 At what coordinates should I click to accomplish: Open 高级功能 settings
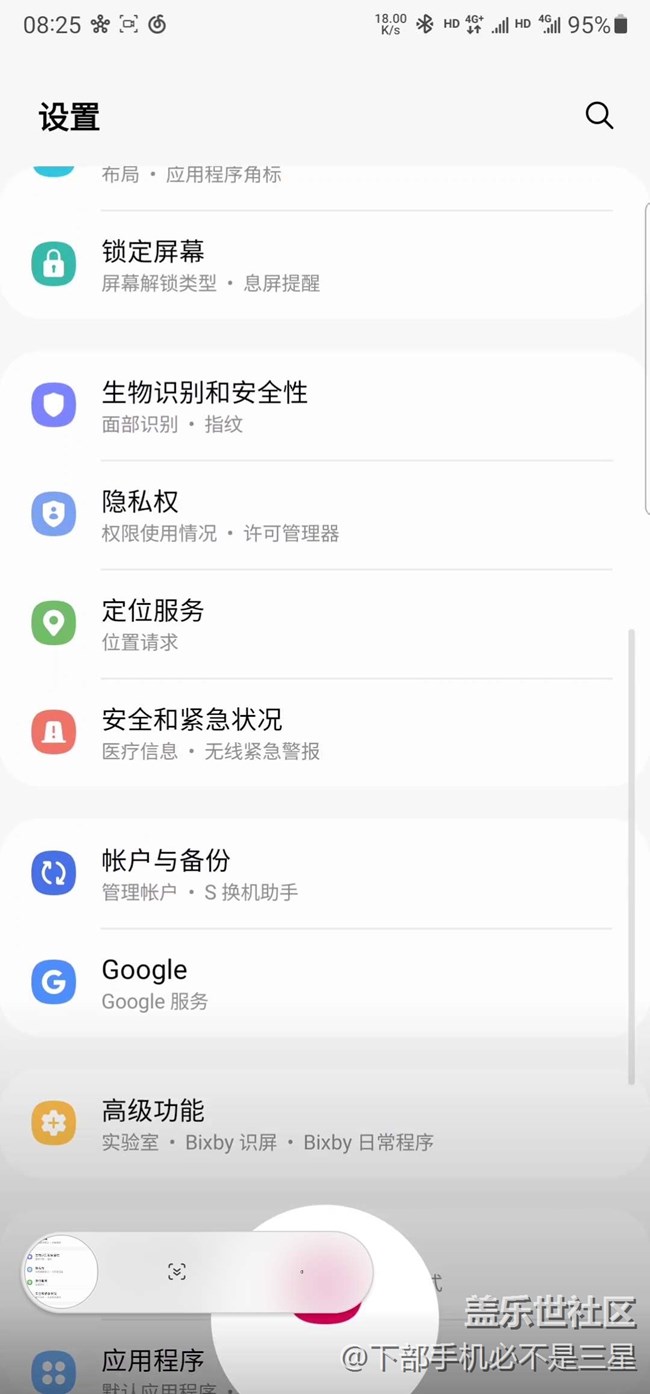(320, 1124)
